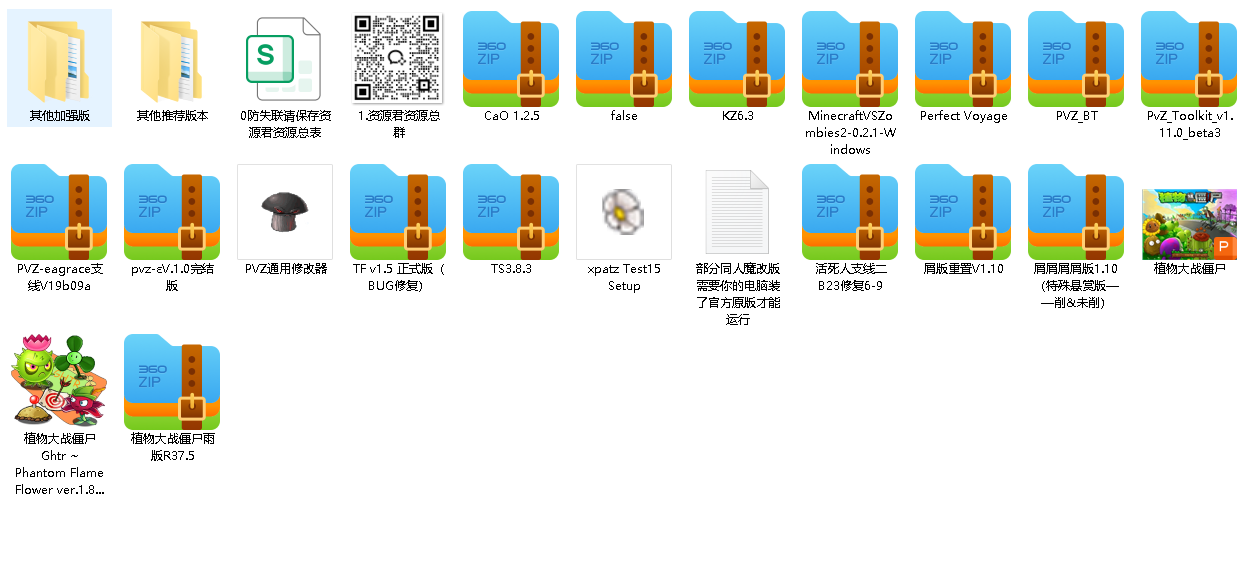Open the 其他推荐版本 folder

172,60
